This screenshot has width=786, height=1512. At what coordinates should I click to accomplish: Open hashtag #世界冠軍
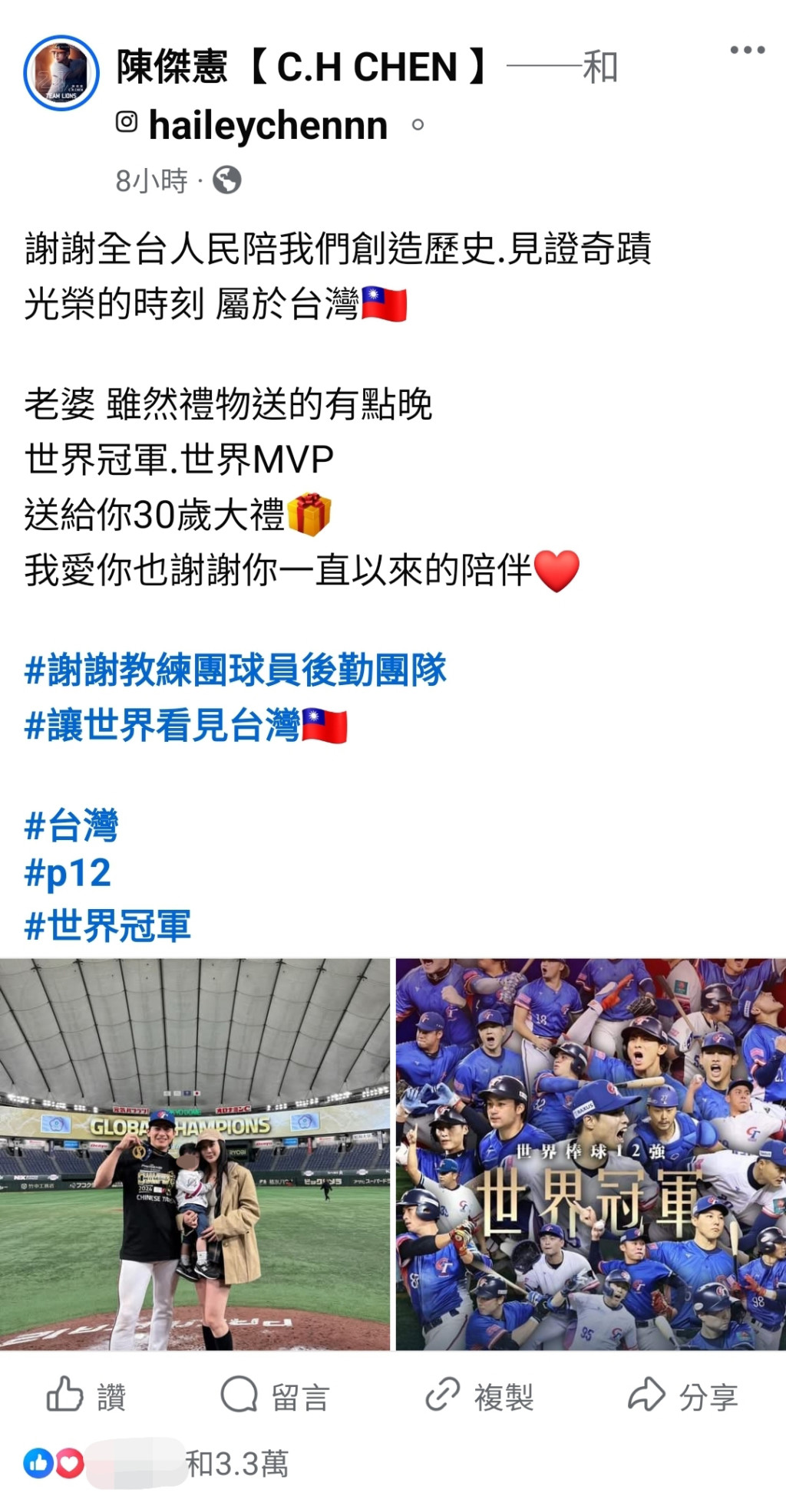point(107,926)
